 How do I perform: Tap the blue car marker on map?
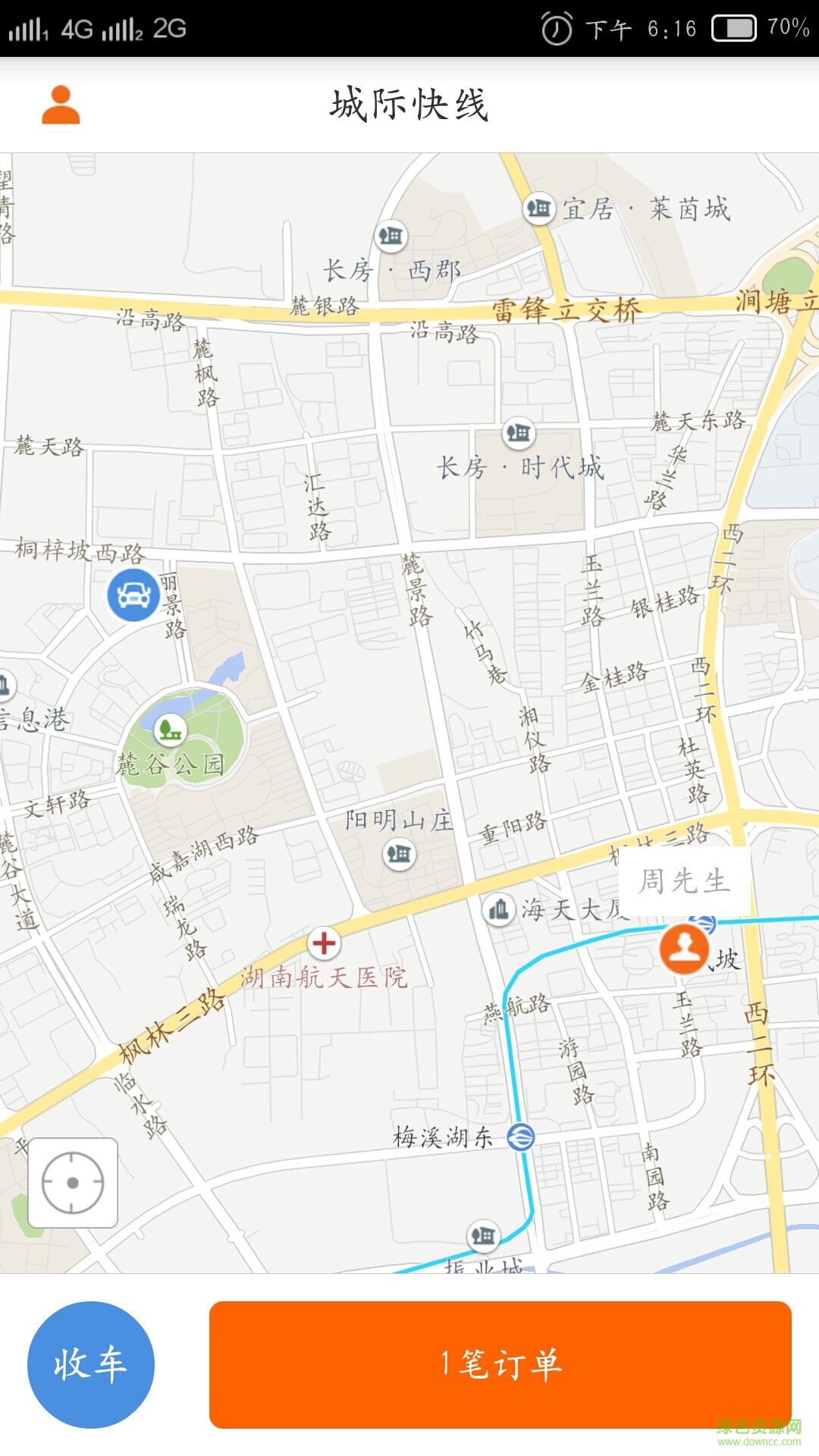pos(133,595)
